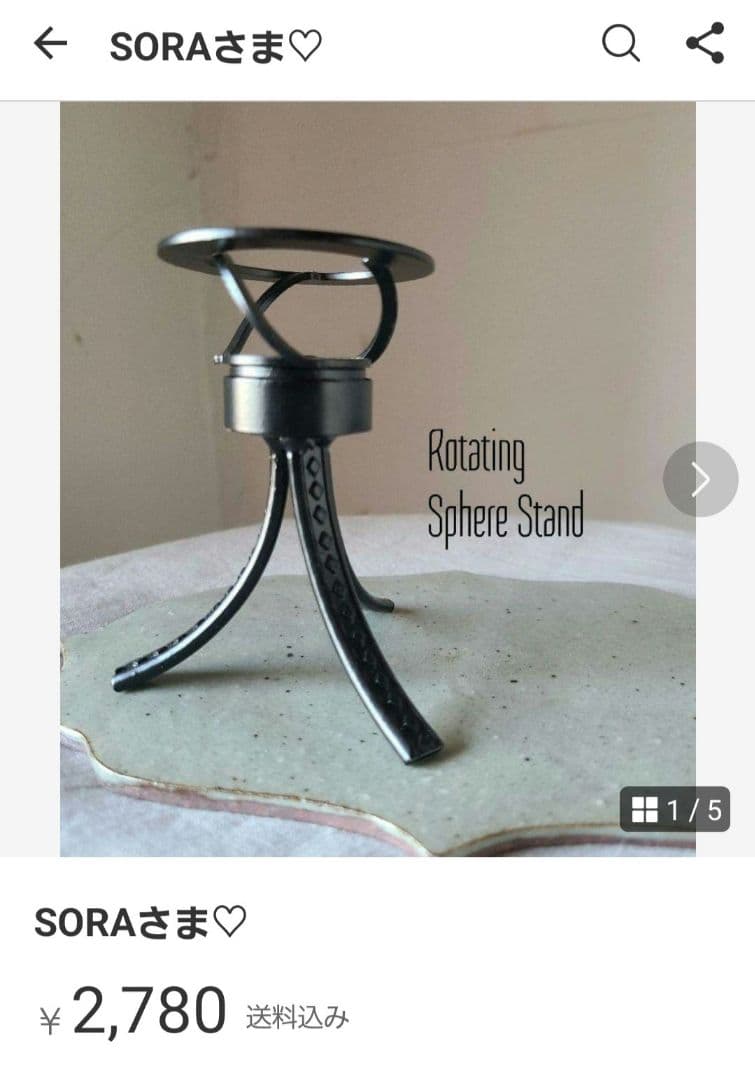Open the 1/5 photo grid view
This screenshot has height=1080, width=755.
coord(675,809)
